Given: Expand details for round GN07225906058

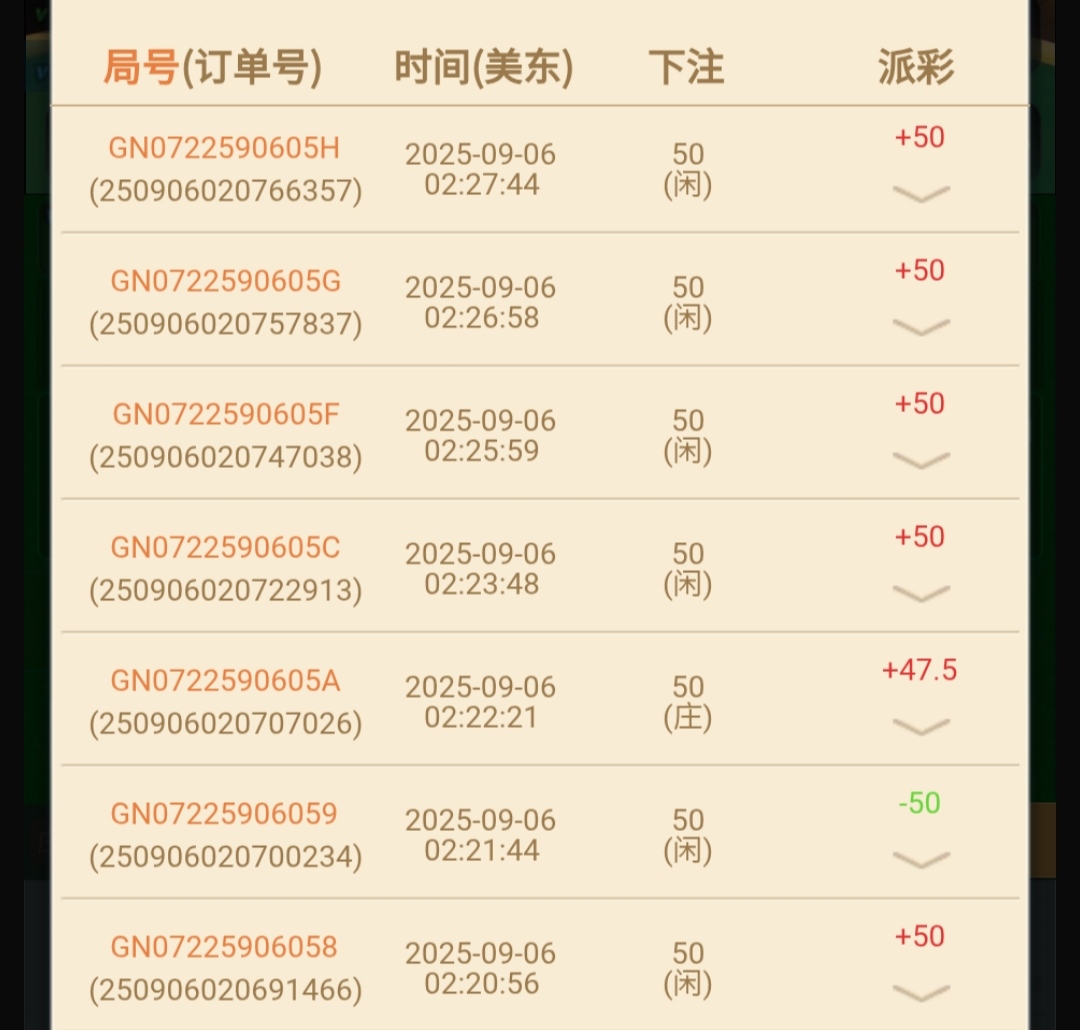Looking at the screenshot, I should pos(920,991).
